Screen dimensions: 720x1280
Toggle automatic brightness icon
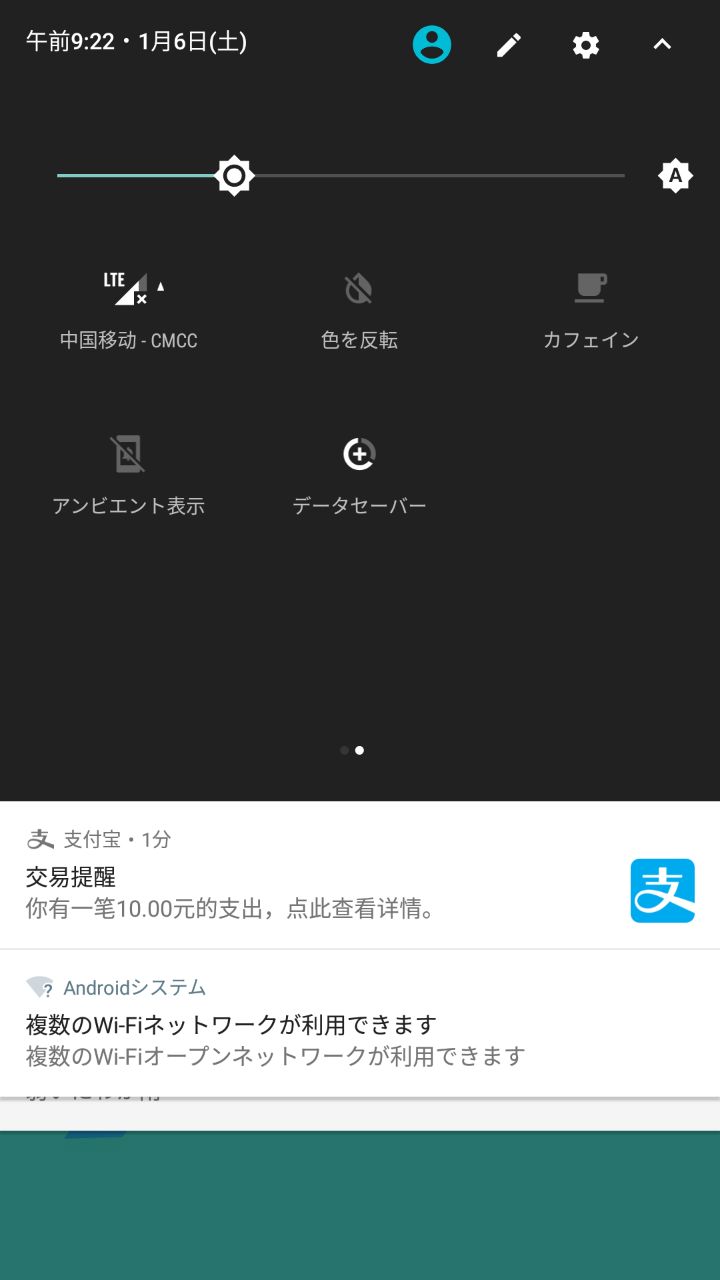click(675, 176)
